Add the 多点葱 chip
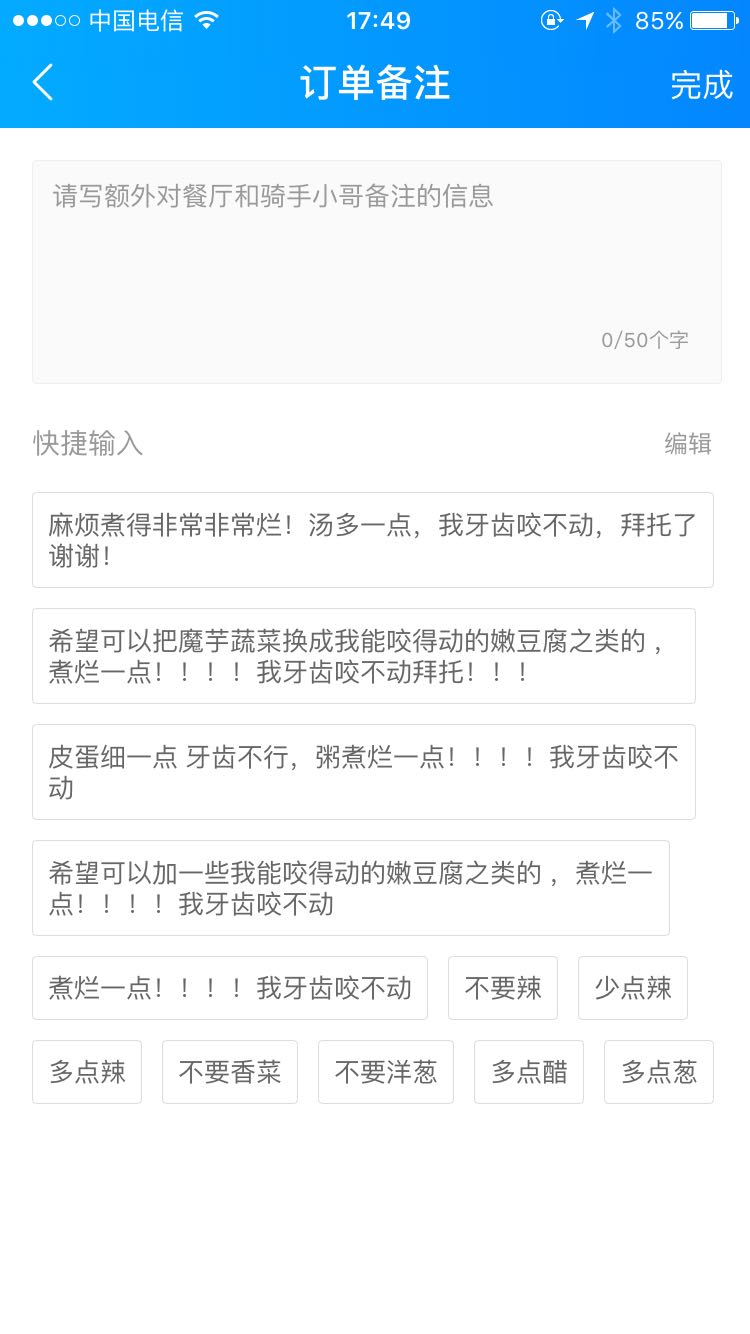The image size is (750, 1334). [659, 1072]
